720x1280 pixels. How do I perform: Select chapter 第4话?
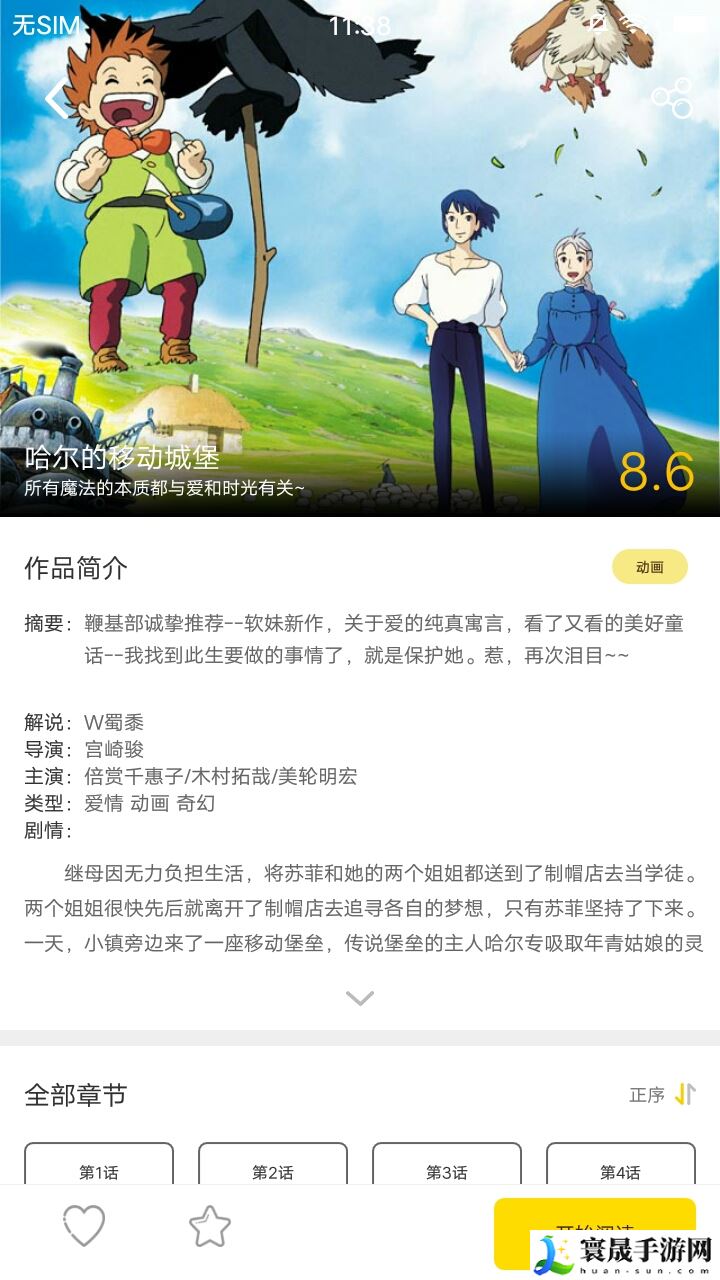(620, 1168)
